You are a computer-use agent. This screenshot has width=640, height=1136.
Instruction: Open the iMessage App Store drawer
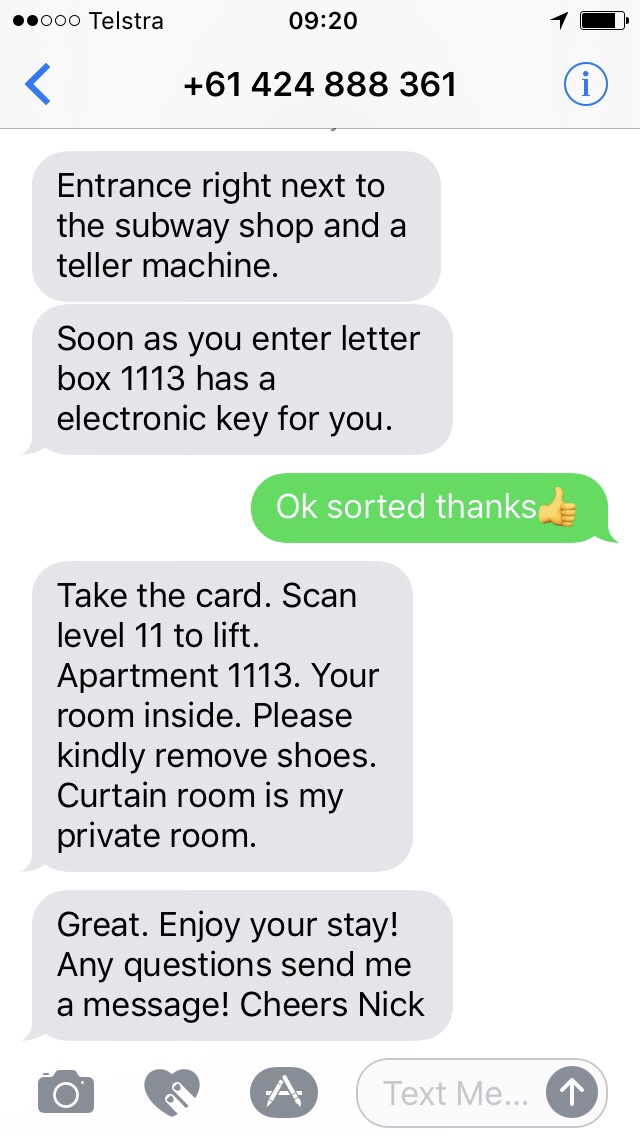(283, 1092)
